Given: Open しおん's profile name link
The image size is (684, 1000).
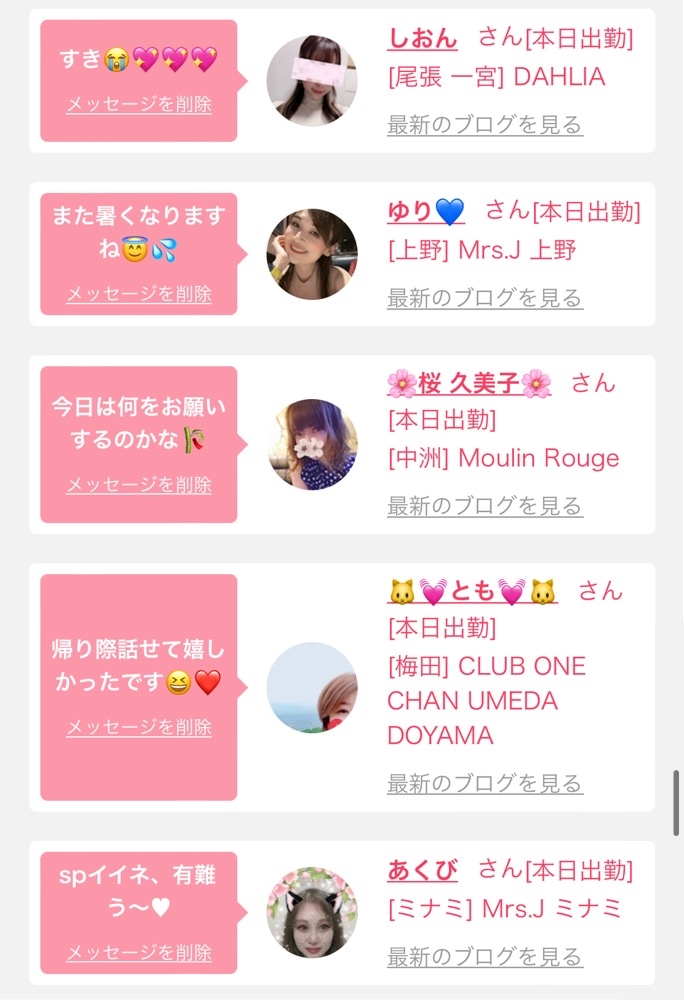Looking at the screenshot, I should [x=422, y=38].
